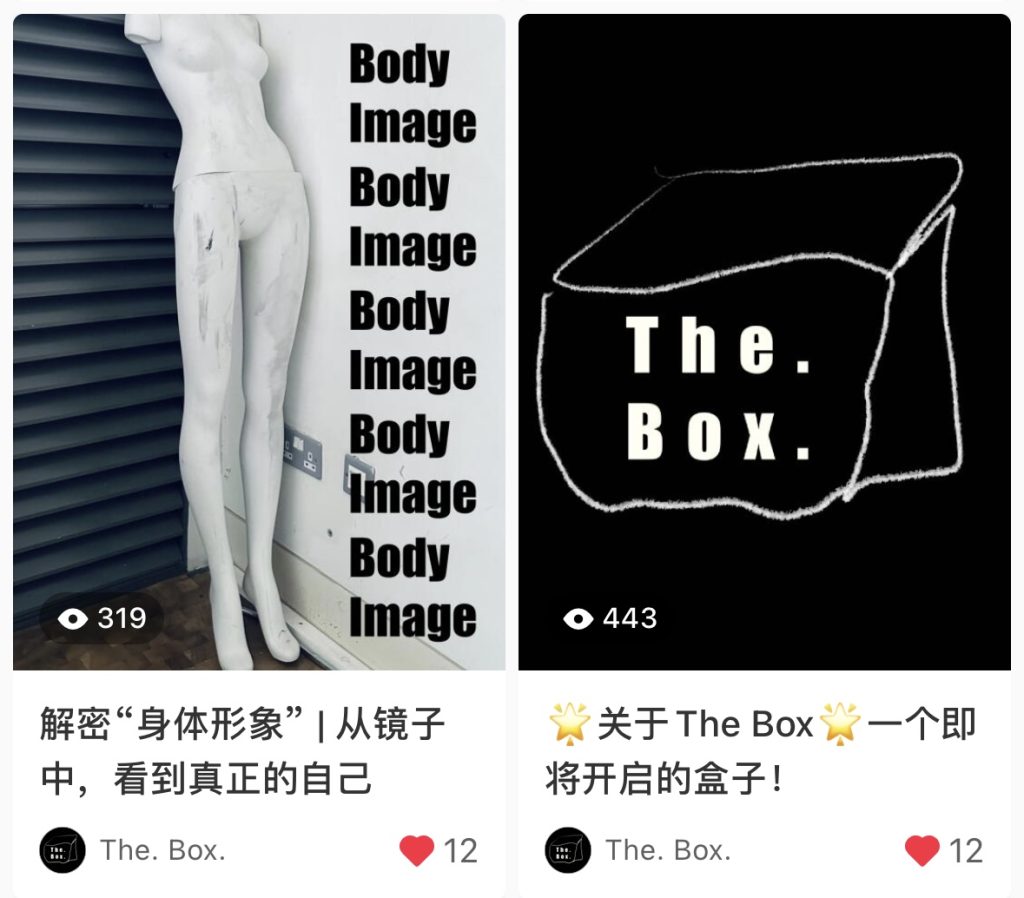Open the The Box drawing post
This screenshot has width=1024, height=898.
[x=764, y=340]
